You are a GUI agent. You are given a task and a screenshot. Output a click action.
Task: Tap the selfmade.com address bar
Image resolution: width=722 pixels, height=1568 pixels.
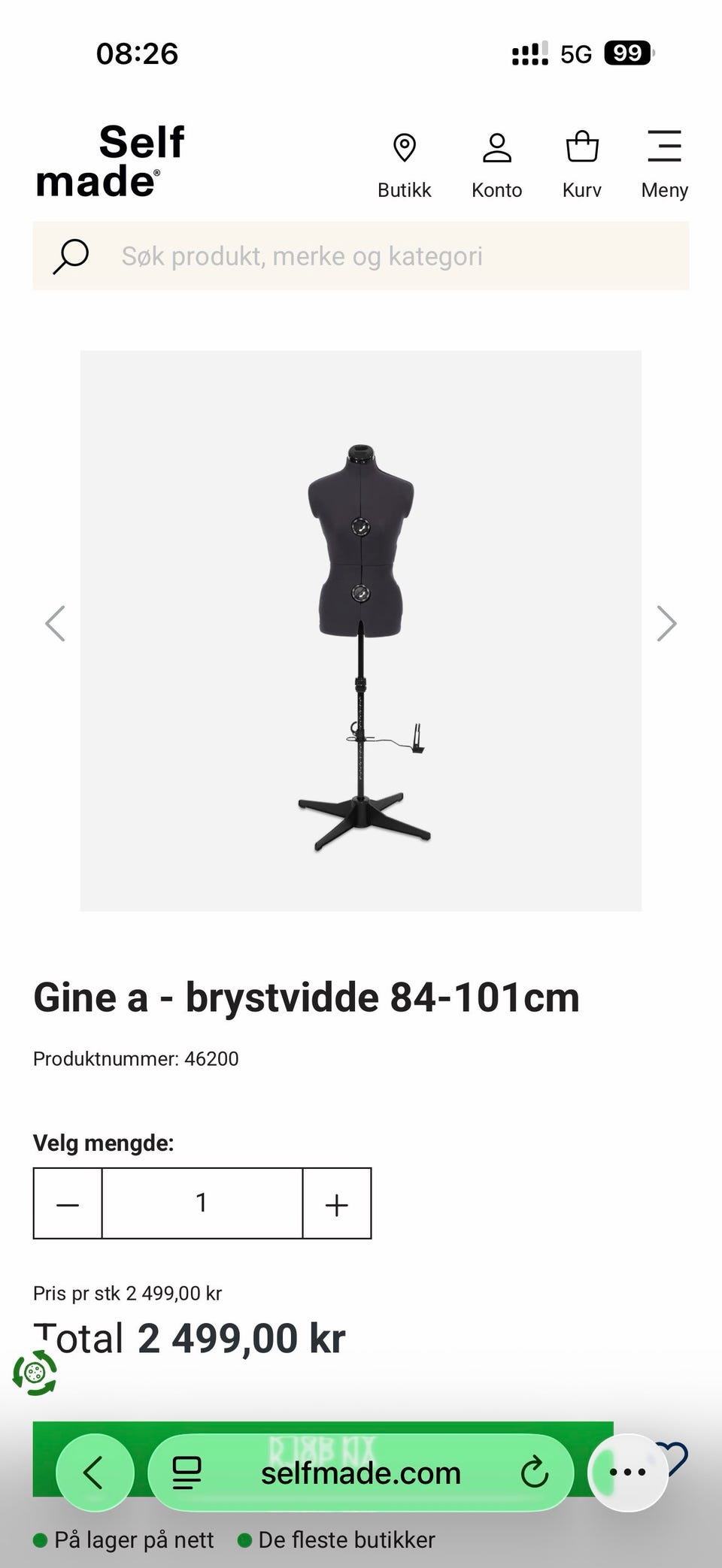pos(361,1473)
